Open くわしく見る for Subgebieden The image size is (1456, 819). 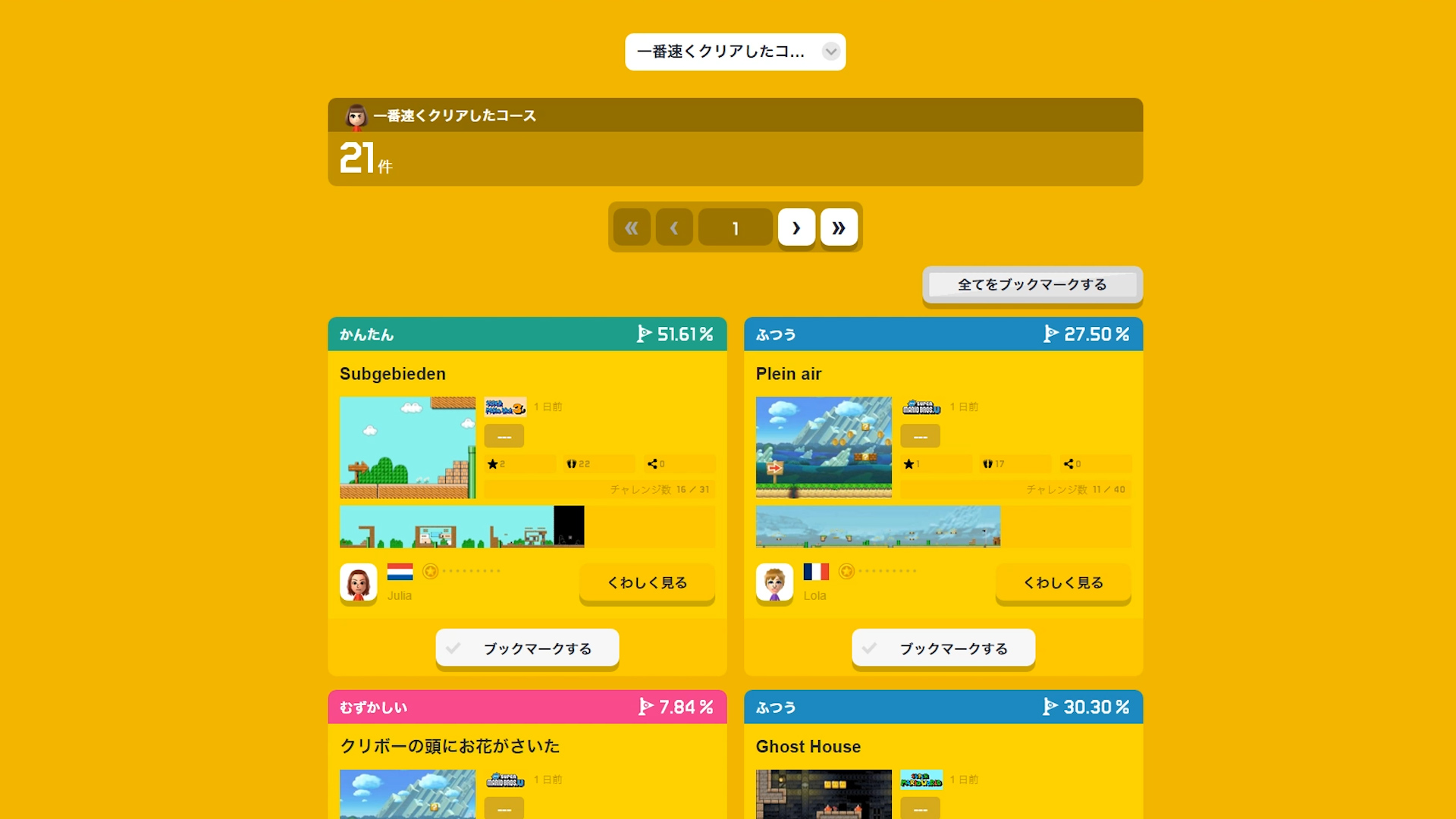pos(647,582)
